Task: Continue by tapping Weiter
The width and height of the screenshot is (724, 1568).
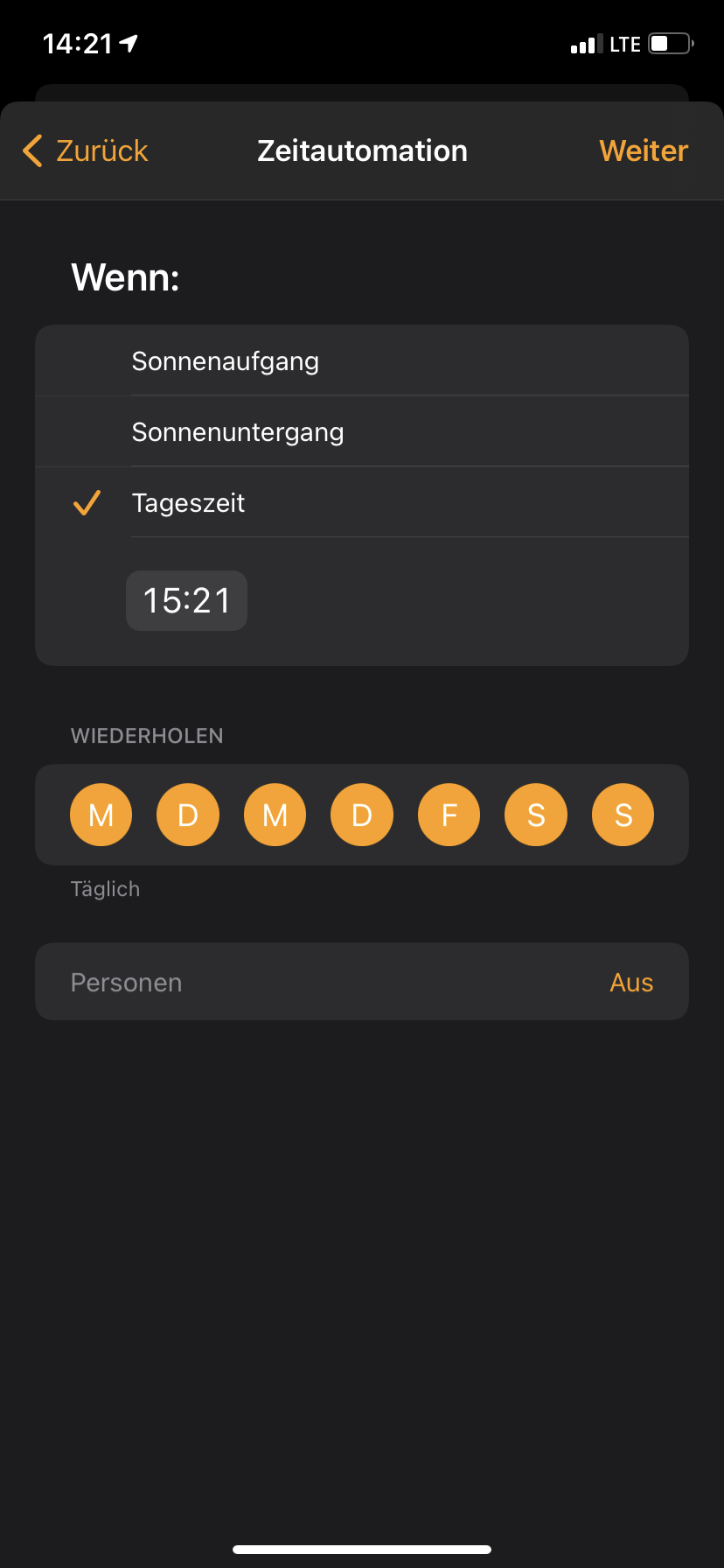Action: [644, 150]
